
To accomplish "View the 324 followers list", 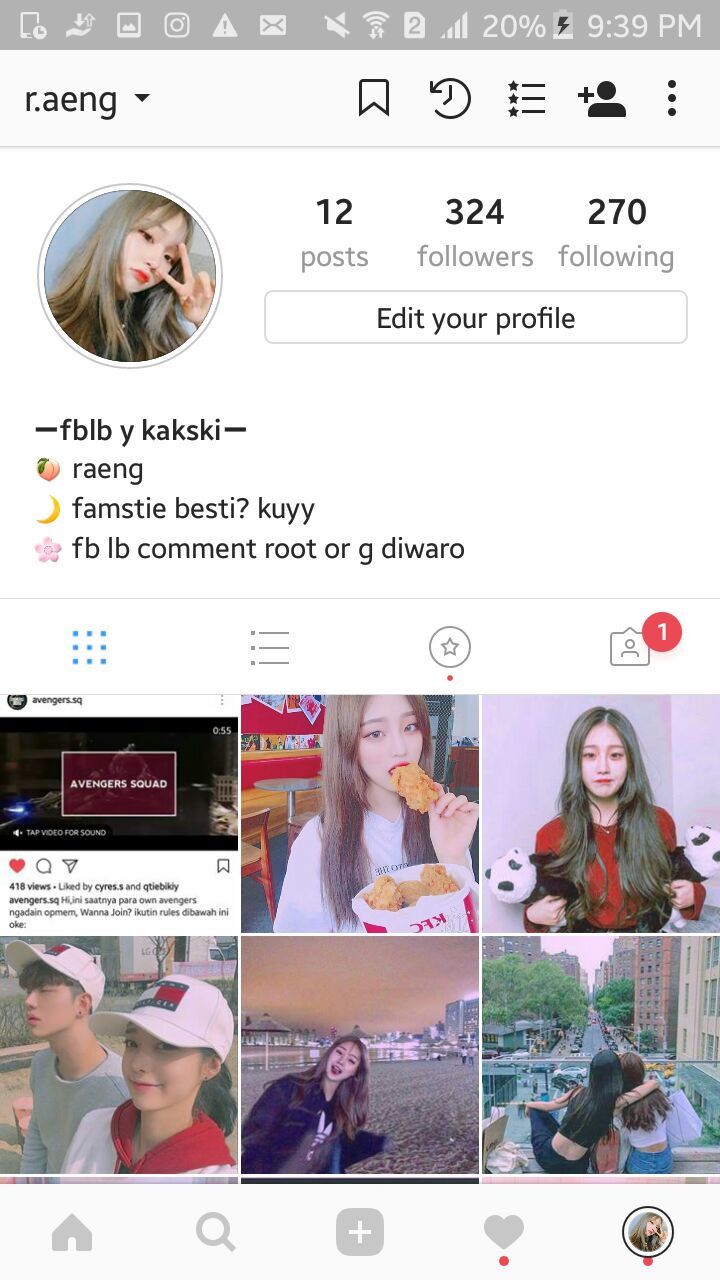I will click(x=475, y=233).
